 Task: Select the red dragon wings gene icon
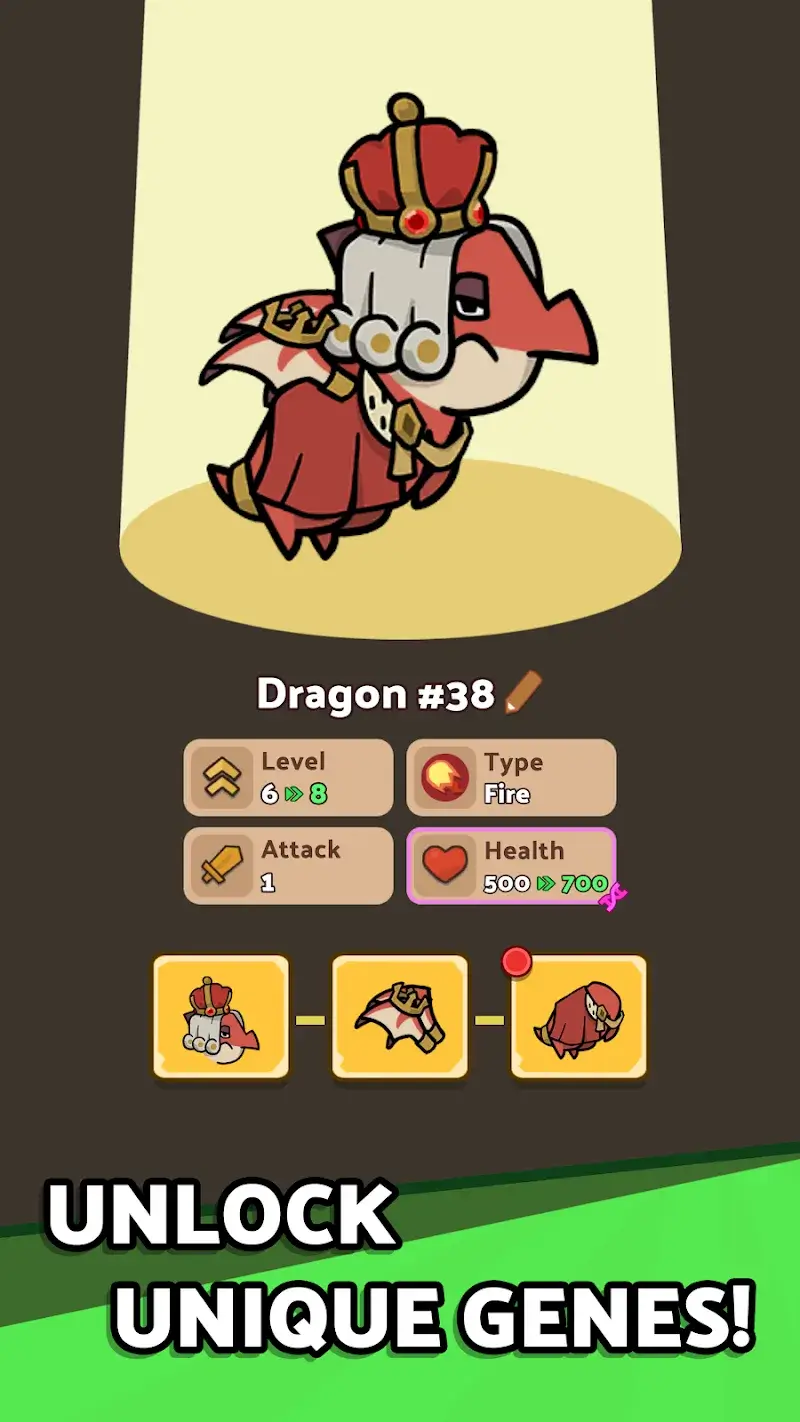tap(399, 1017)
